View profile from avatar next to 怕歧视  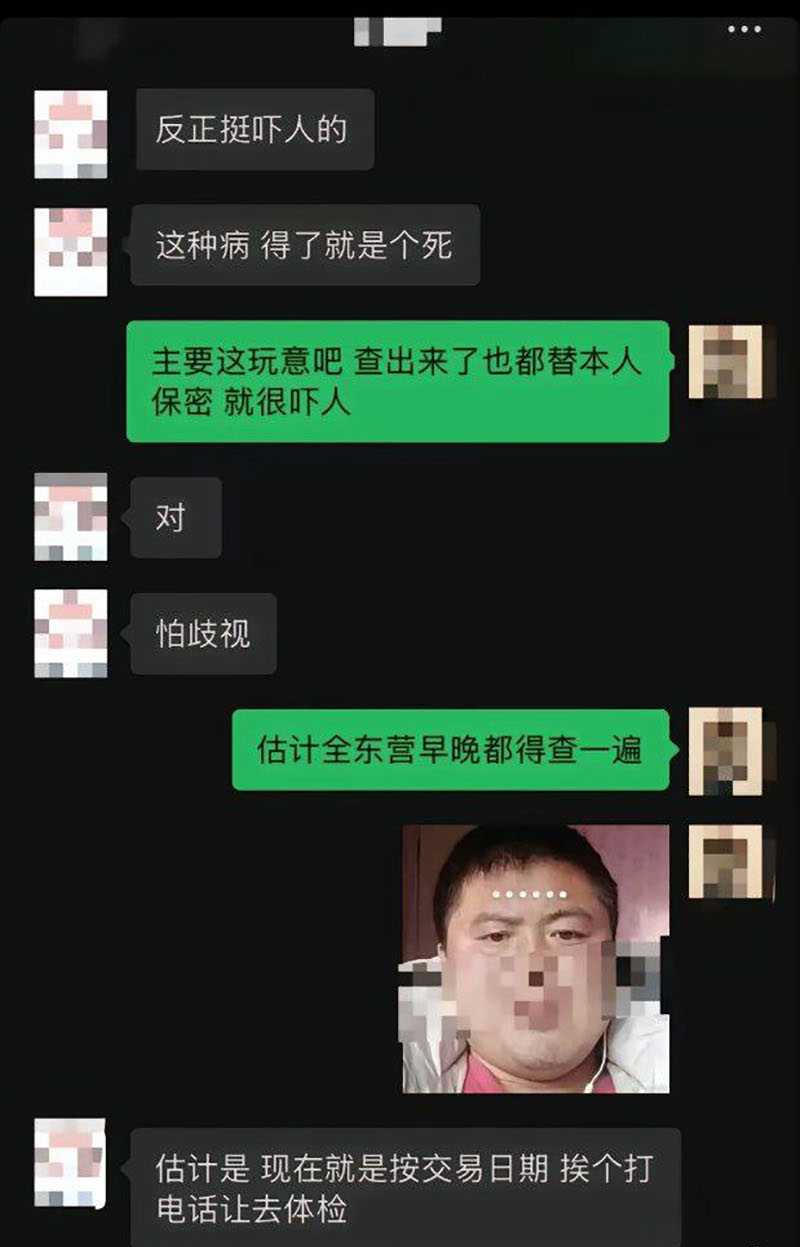point(71,633)
